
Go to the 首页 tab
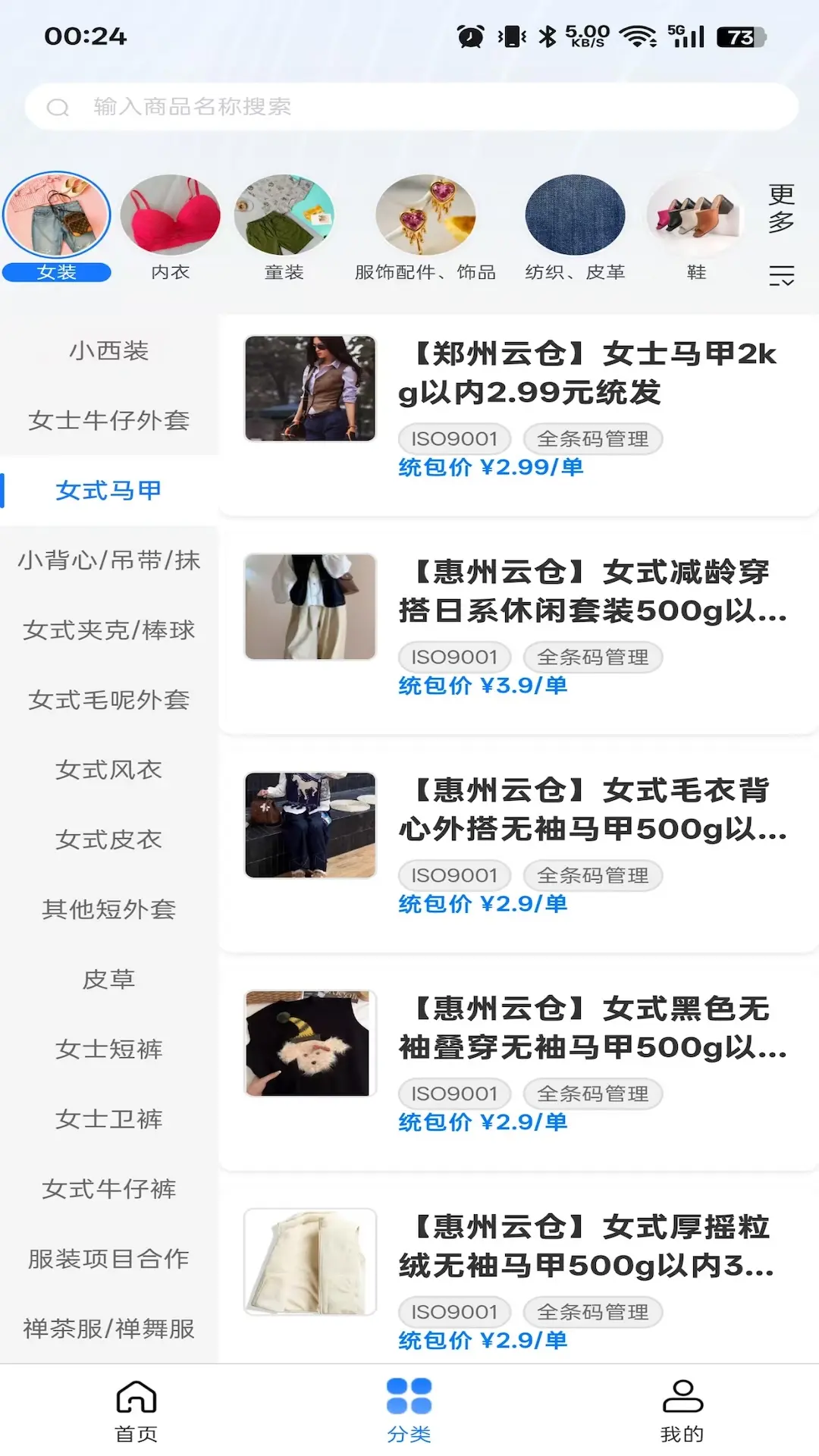coord(136,1410)
